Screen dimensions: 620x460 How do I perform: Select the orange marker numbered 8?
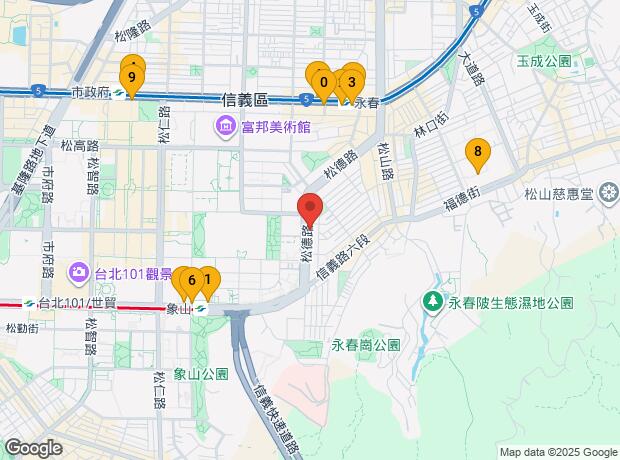[479, 153]
